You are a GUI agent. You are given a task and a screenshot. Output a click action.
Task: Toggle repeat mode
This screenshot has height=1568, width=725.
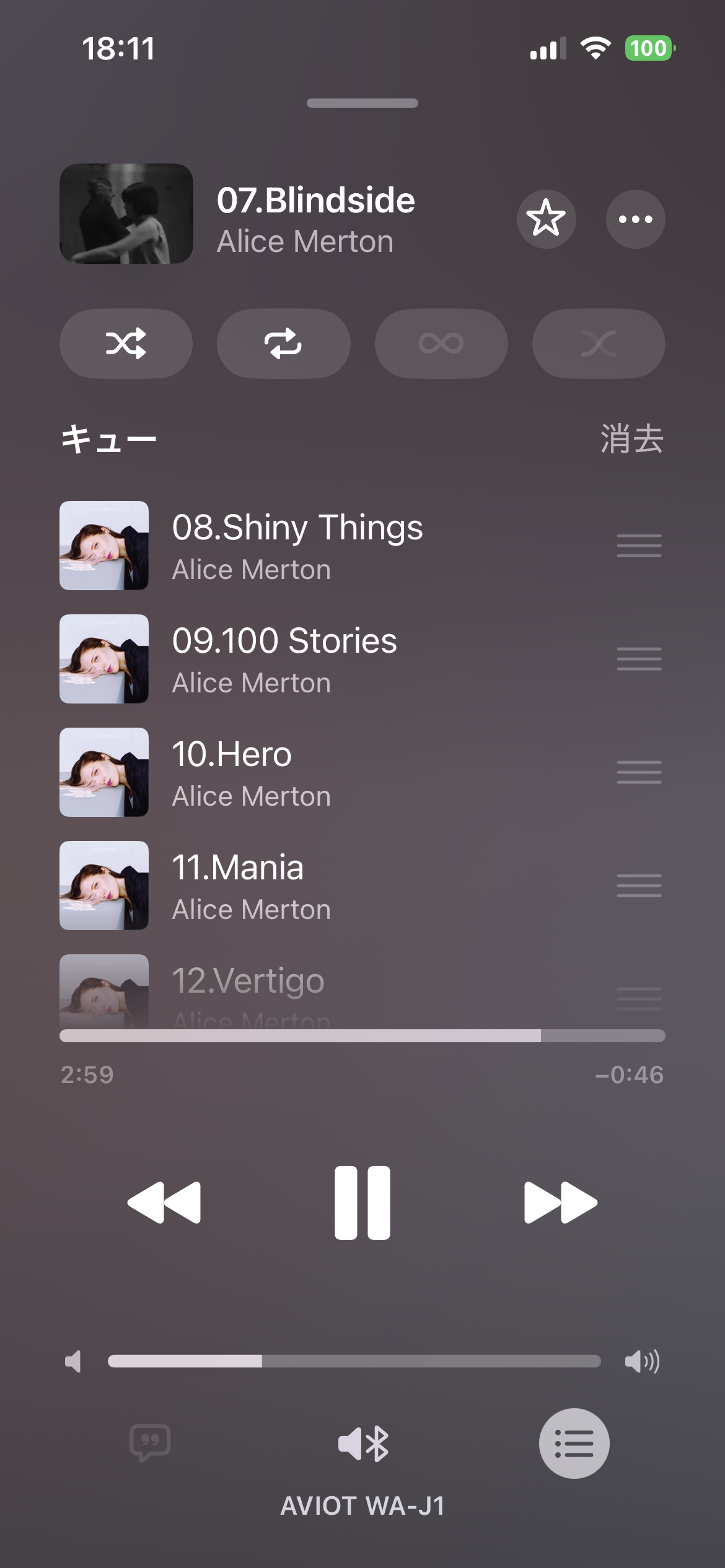click(x=283, y=343)
